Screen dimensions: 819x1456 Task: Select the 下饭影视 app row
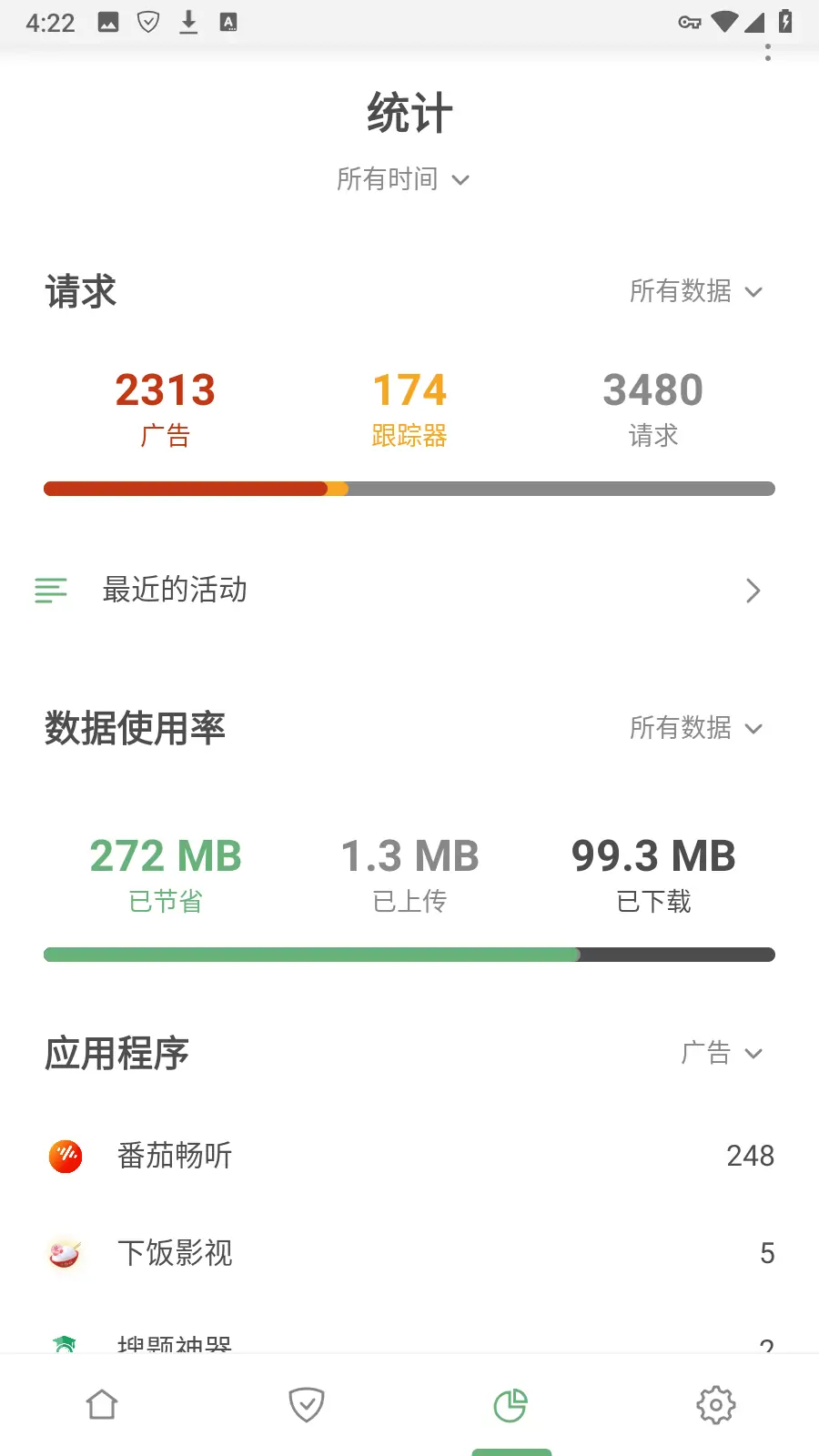point(409,1254)
